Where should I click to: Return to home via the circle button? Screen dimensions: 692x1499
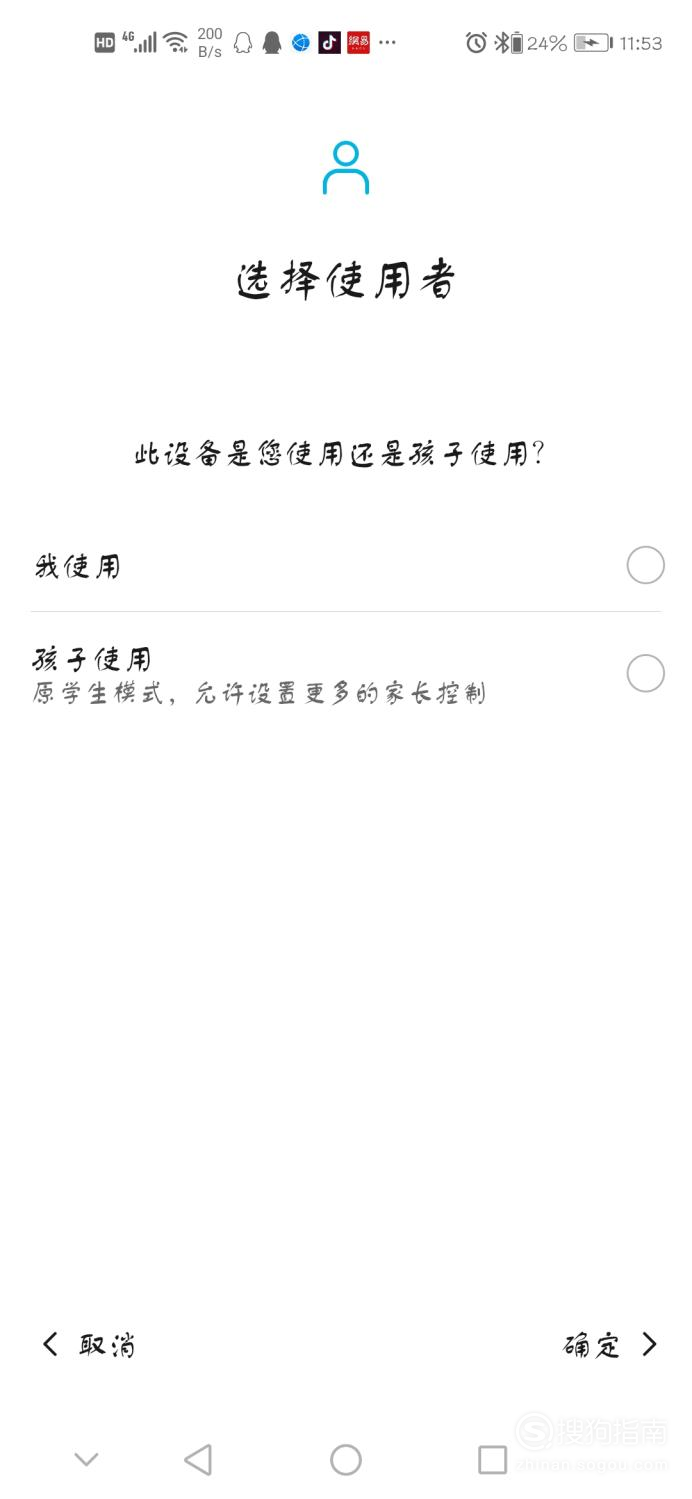click(x=346, y=1460)
